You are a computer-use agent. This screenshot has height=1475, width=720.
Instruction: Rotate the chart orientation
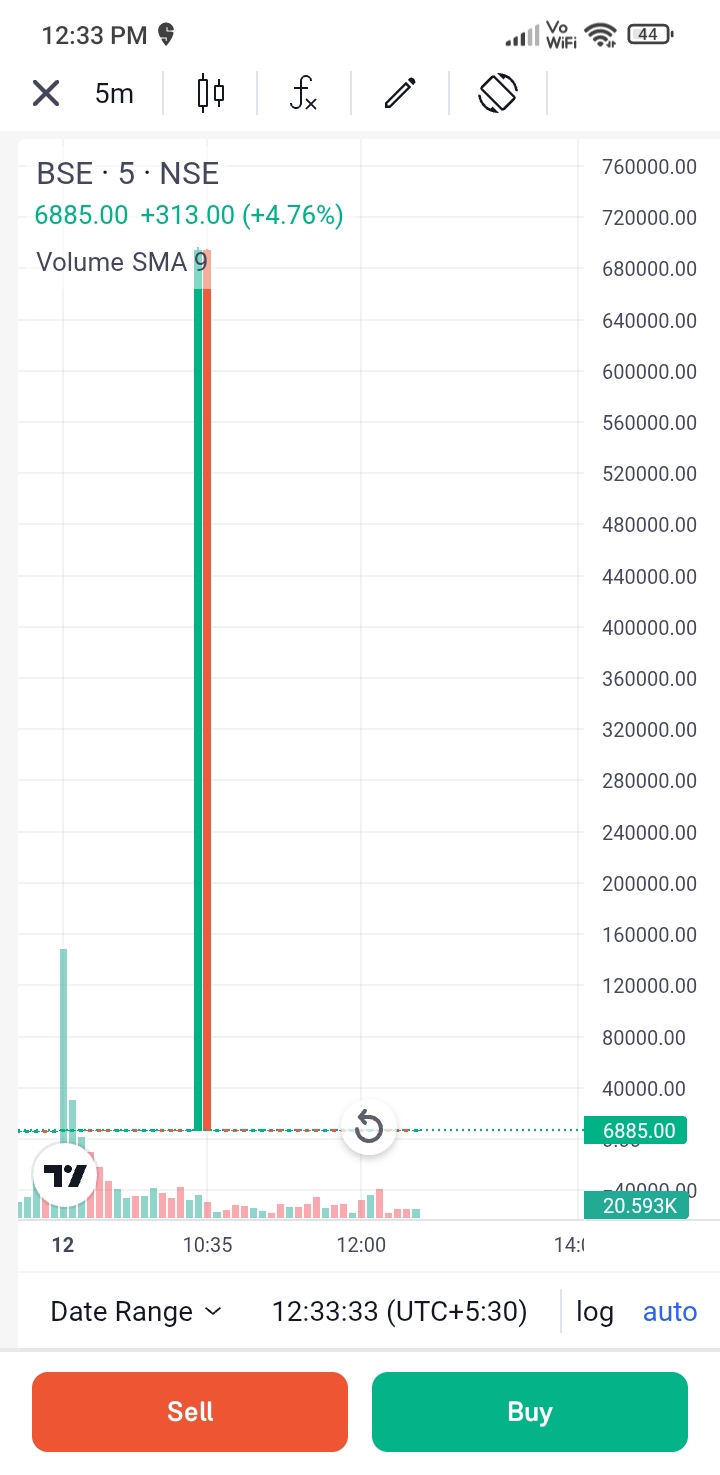point(497,94)
